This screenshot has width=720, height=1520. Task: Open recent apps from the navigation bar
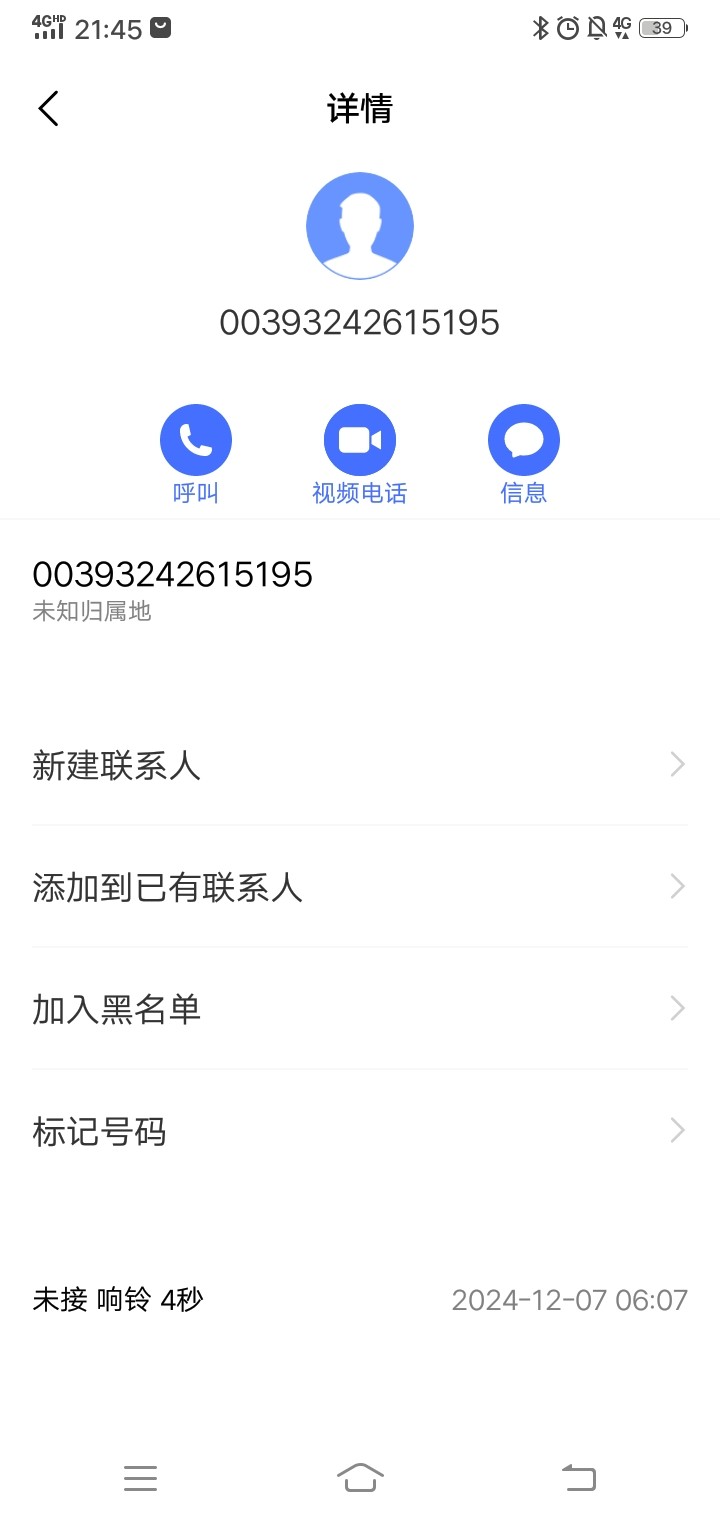pos(141,1477)
